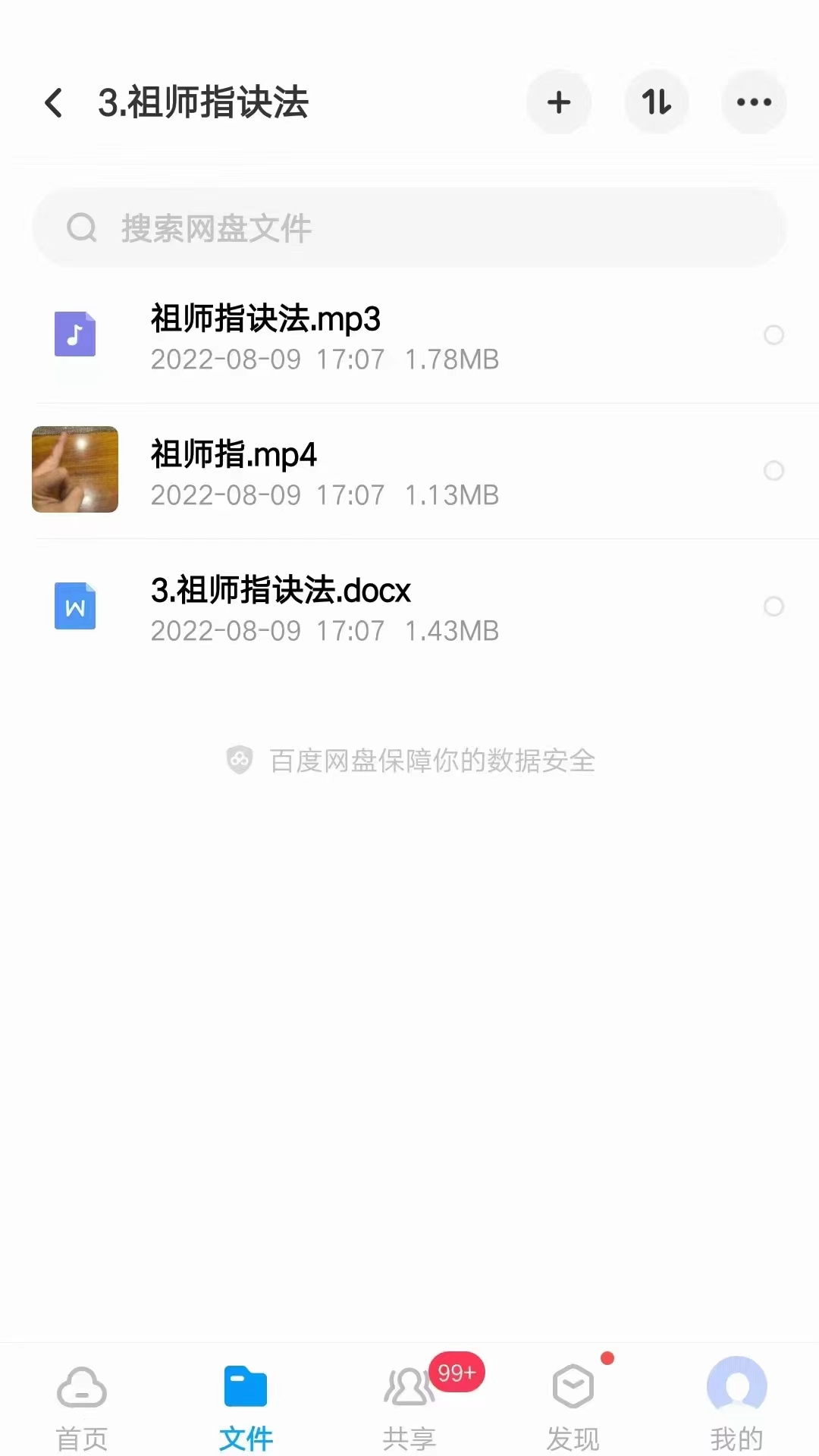Tap the 百度网盘保障你的数据安全 notice

coord(409,761)
